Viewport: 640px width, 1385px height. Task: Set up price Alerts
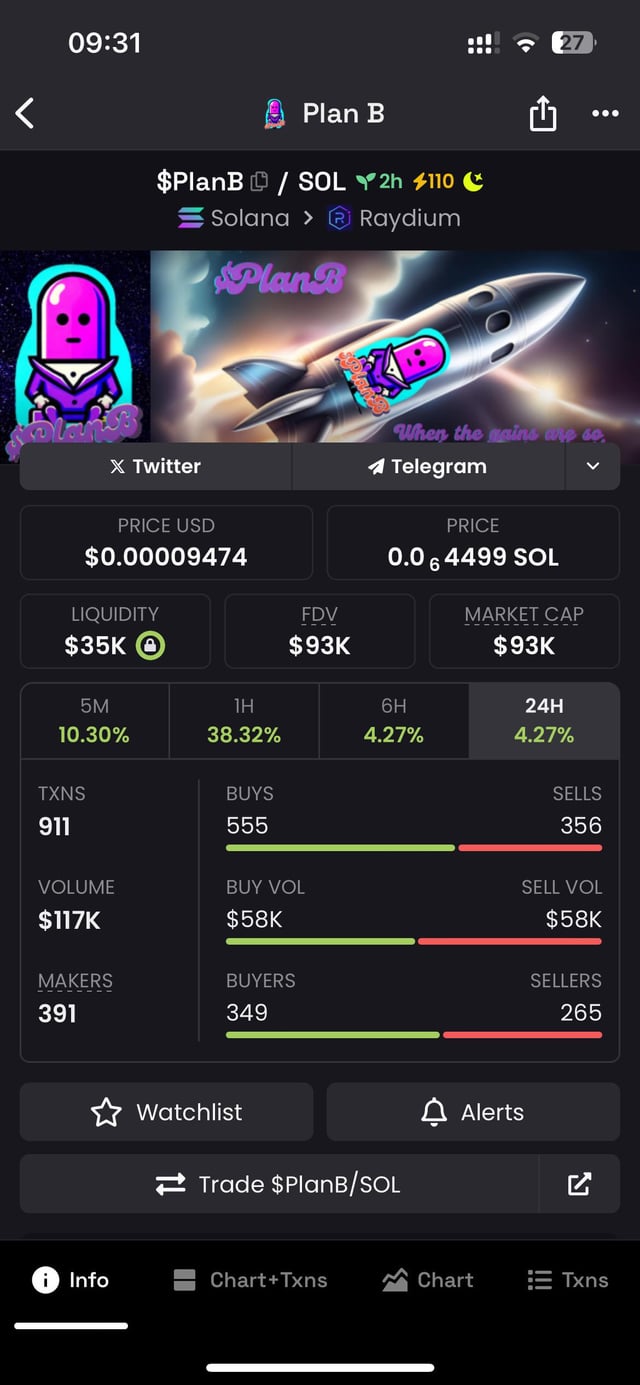473,1112
